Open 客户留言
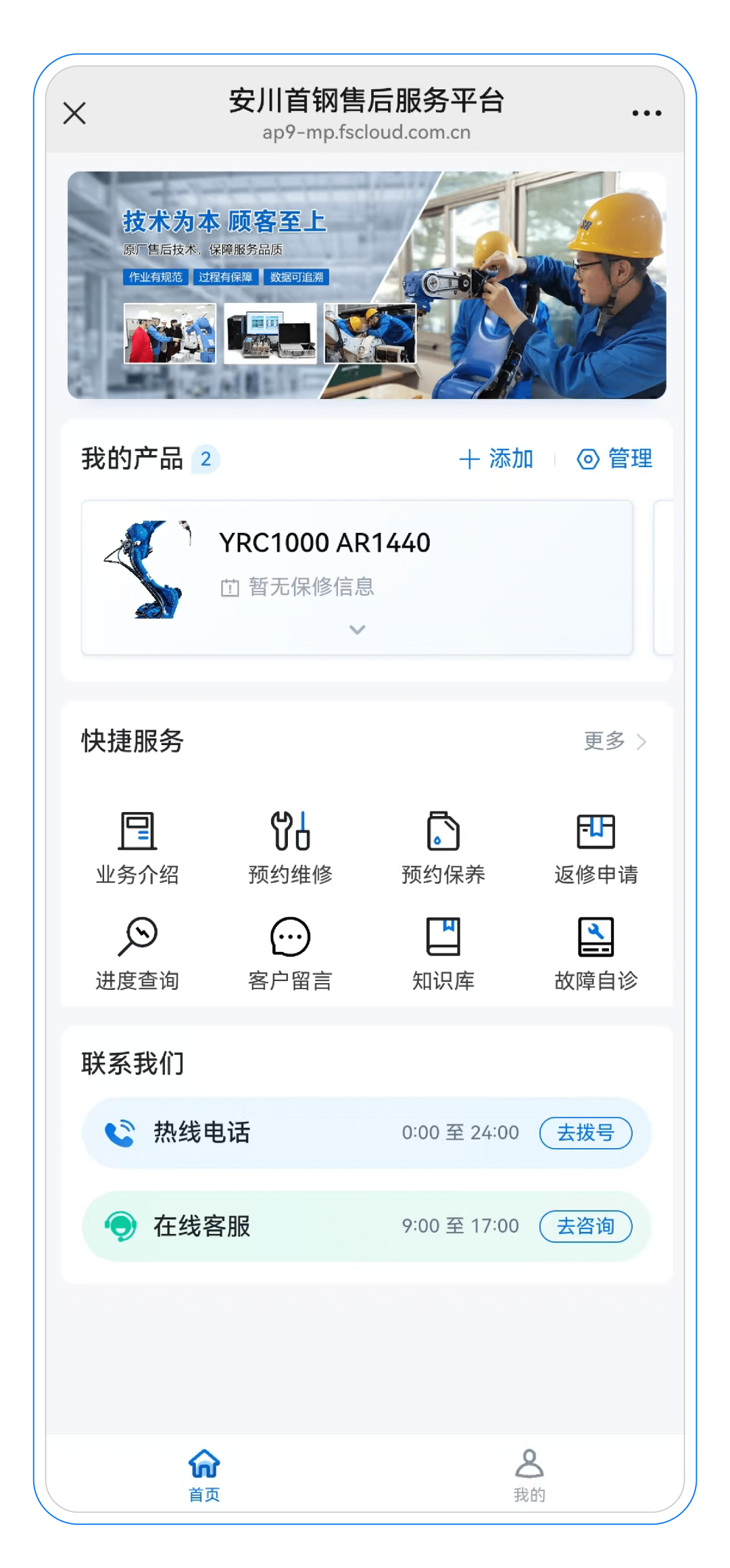 [290, 953]
